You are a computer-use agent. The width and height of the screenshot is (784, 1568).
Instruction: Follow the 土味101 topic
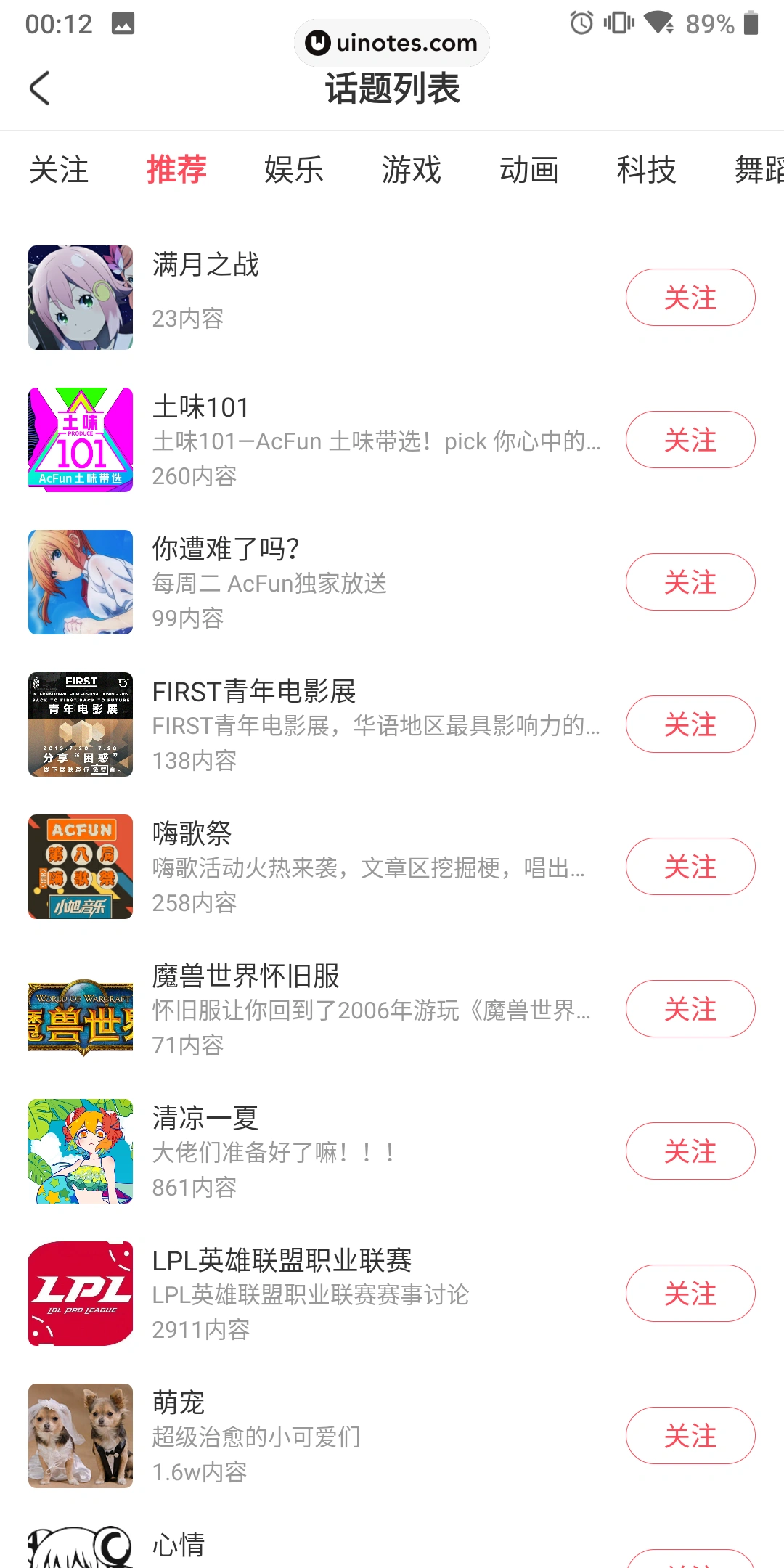pyautogui.click(x=690, y=440)
